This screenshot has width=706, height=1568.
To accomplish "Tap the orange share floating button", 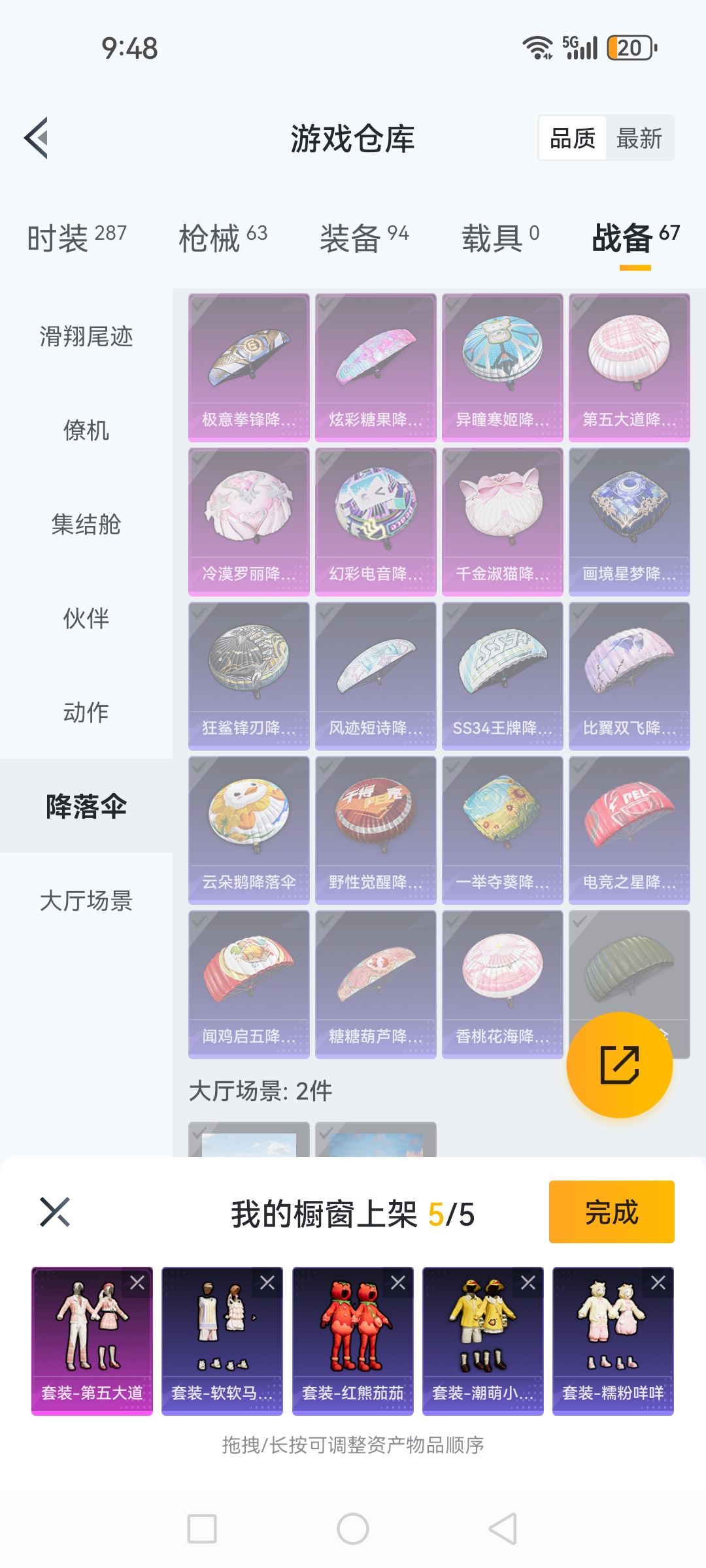I will (619, 1064).
